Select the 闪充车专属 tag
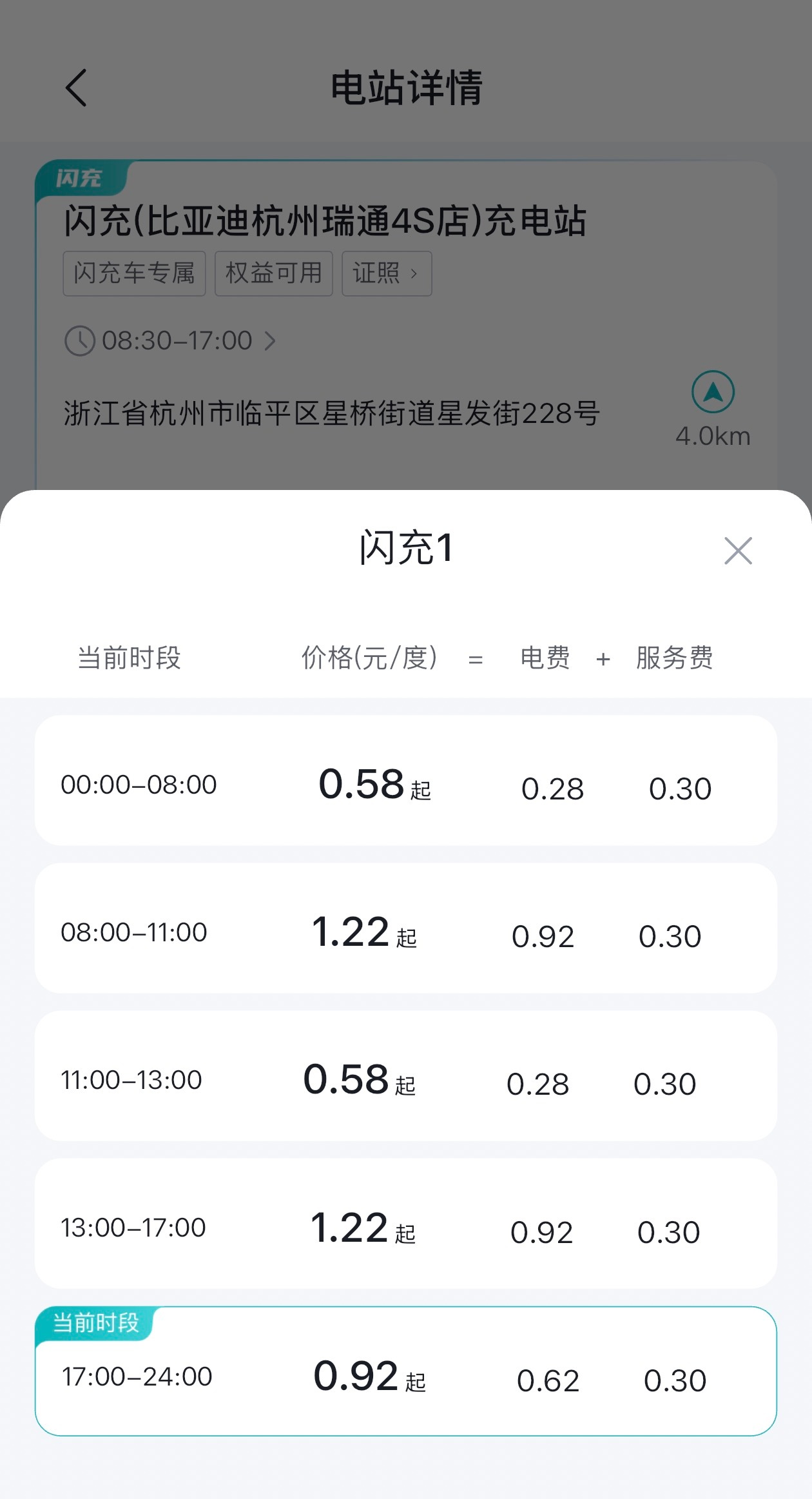This screenshot has height=1499, width=812. pyautogui.click(x=134, y=273)
